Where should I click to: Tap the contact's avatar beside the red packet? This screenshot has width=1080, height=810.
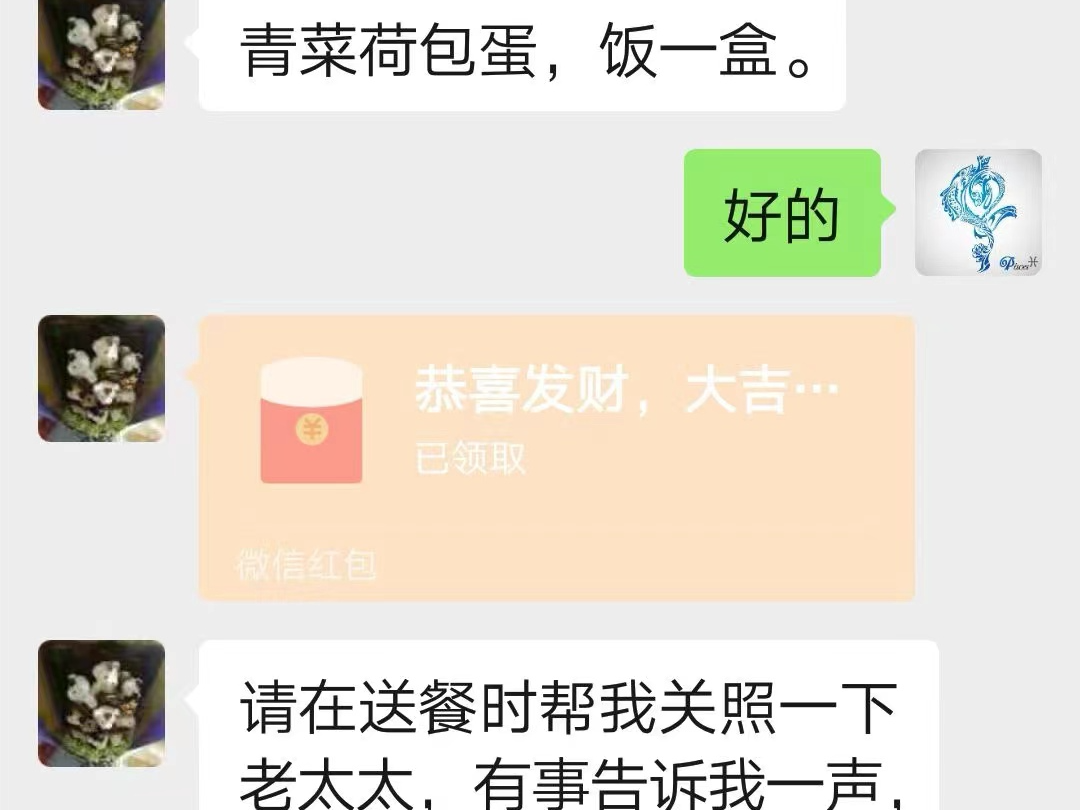tap(101, 378)
